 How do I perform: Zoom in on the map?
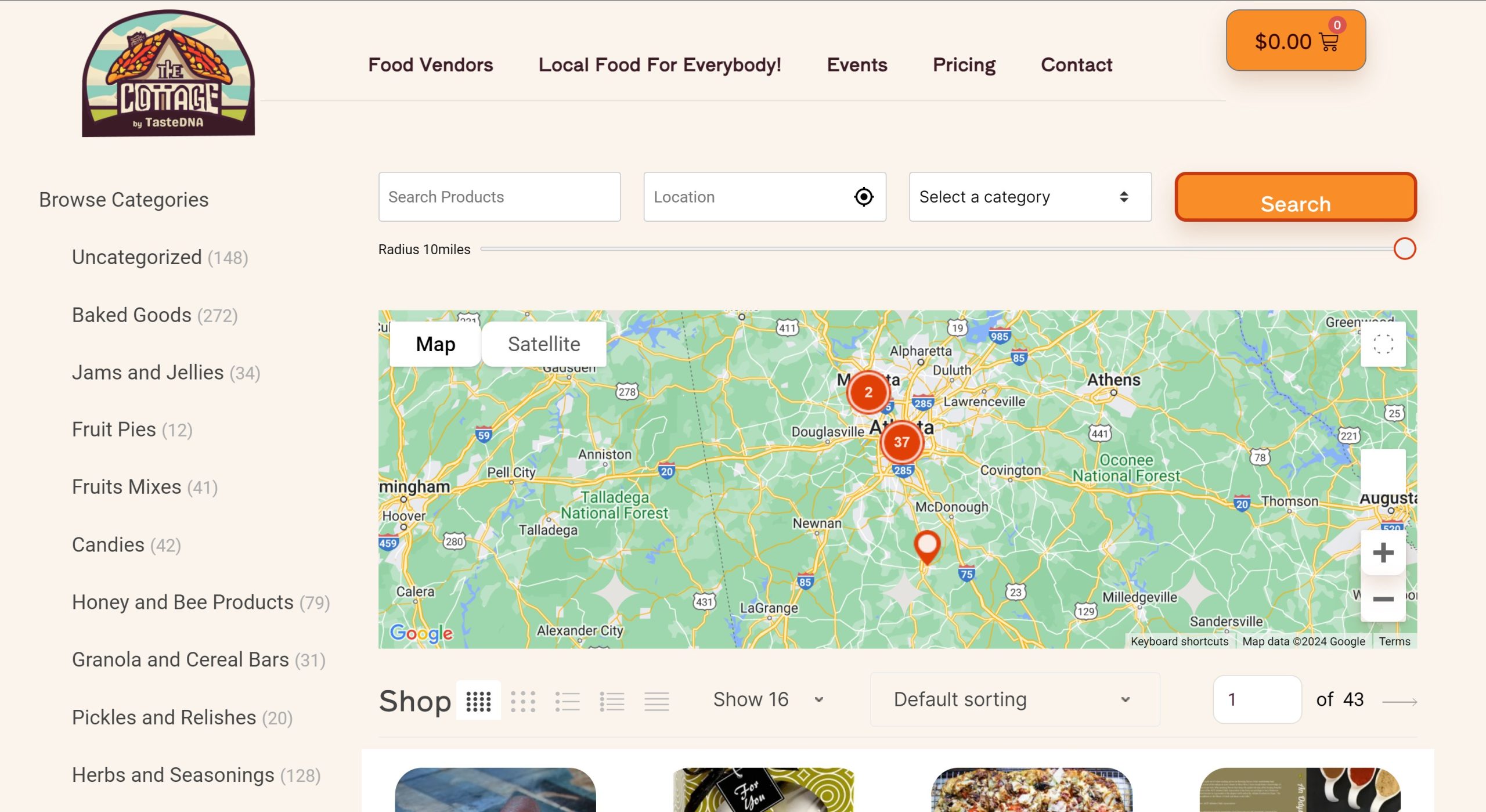[1383, 553]
